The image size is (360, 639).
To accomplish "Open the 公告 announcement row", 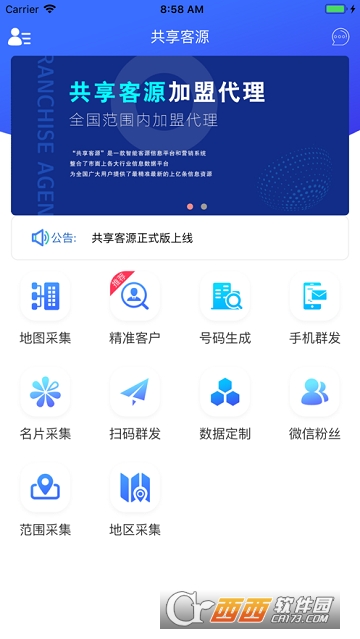I will pos(180,238).
